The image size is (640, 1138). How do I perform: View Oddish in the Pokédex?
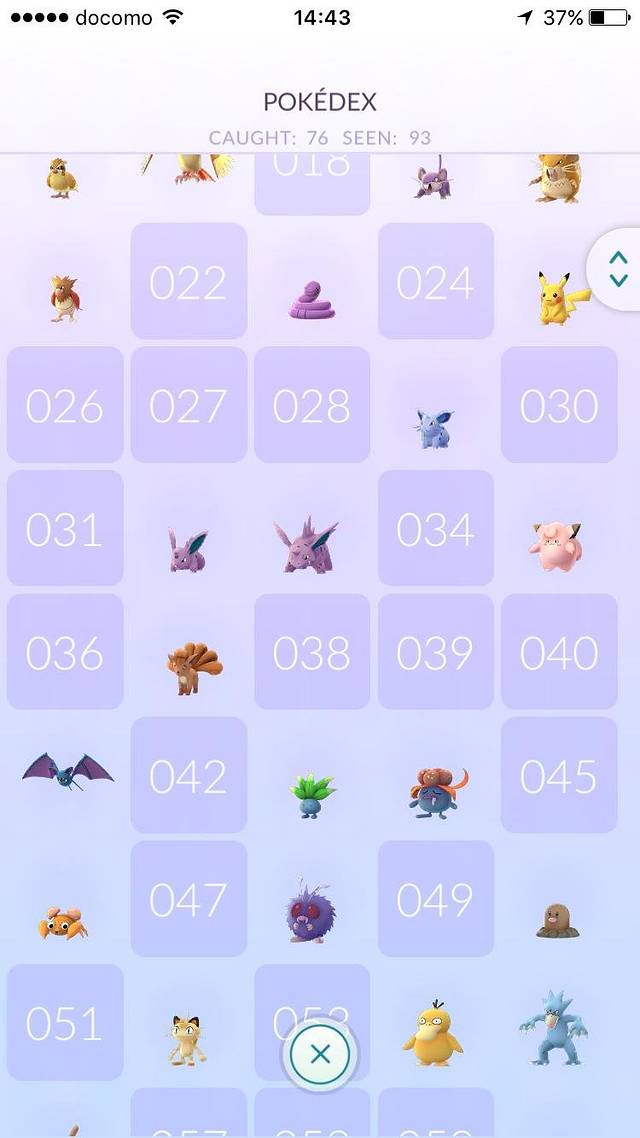[x=311, y=793]
